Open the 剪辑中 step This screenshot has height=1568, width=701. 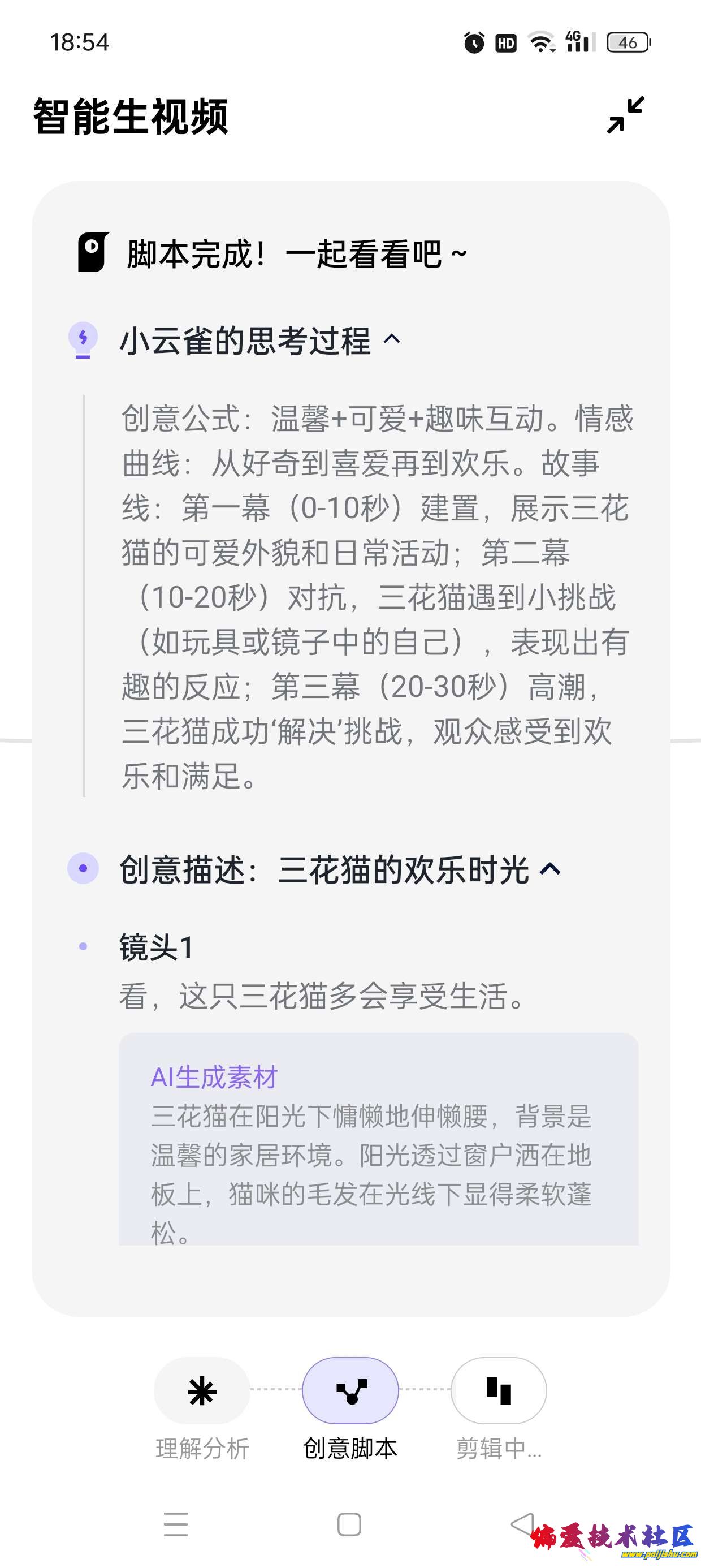(x=499, y=1392)
